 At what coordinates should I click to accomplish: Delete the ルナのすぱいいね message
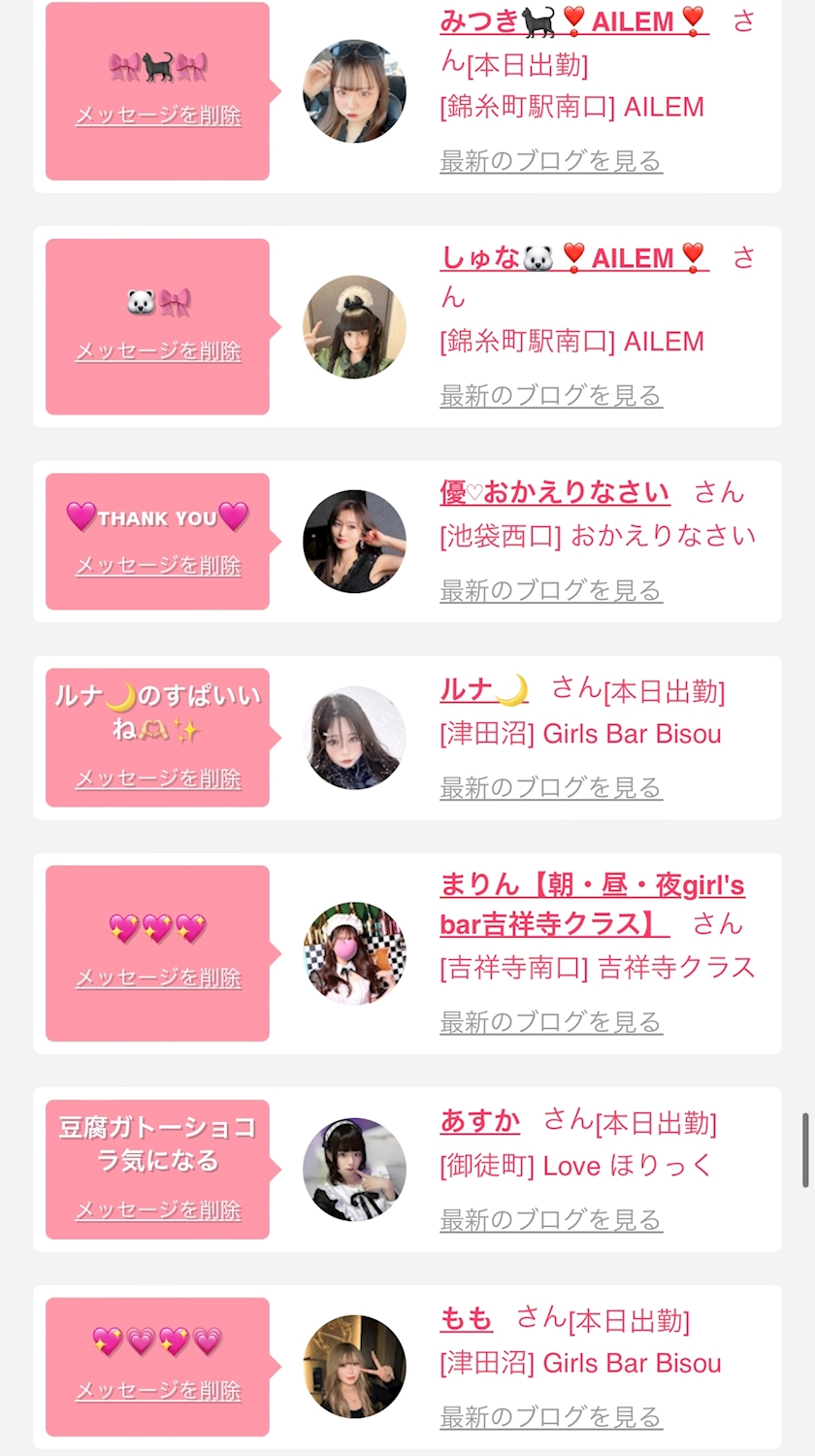tap(158, 779)
